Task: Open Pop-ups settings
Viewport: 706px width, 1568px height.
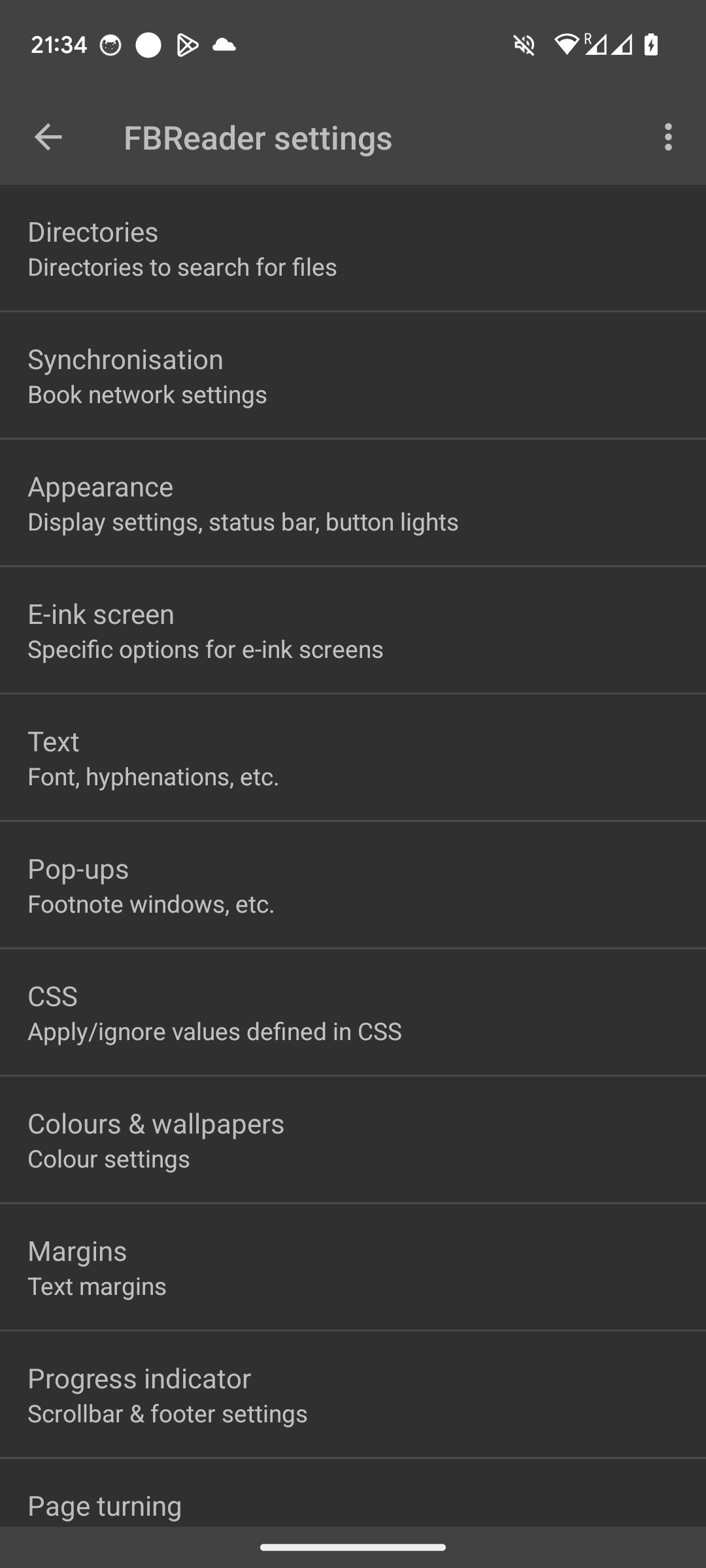Action: coord(353,885)
